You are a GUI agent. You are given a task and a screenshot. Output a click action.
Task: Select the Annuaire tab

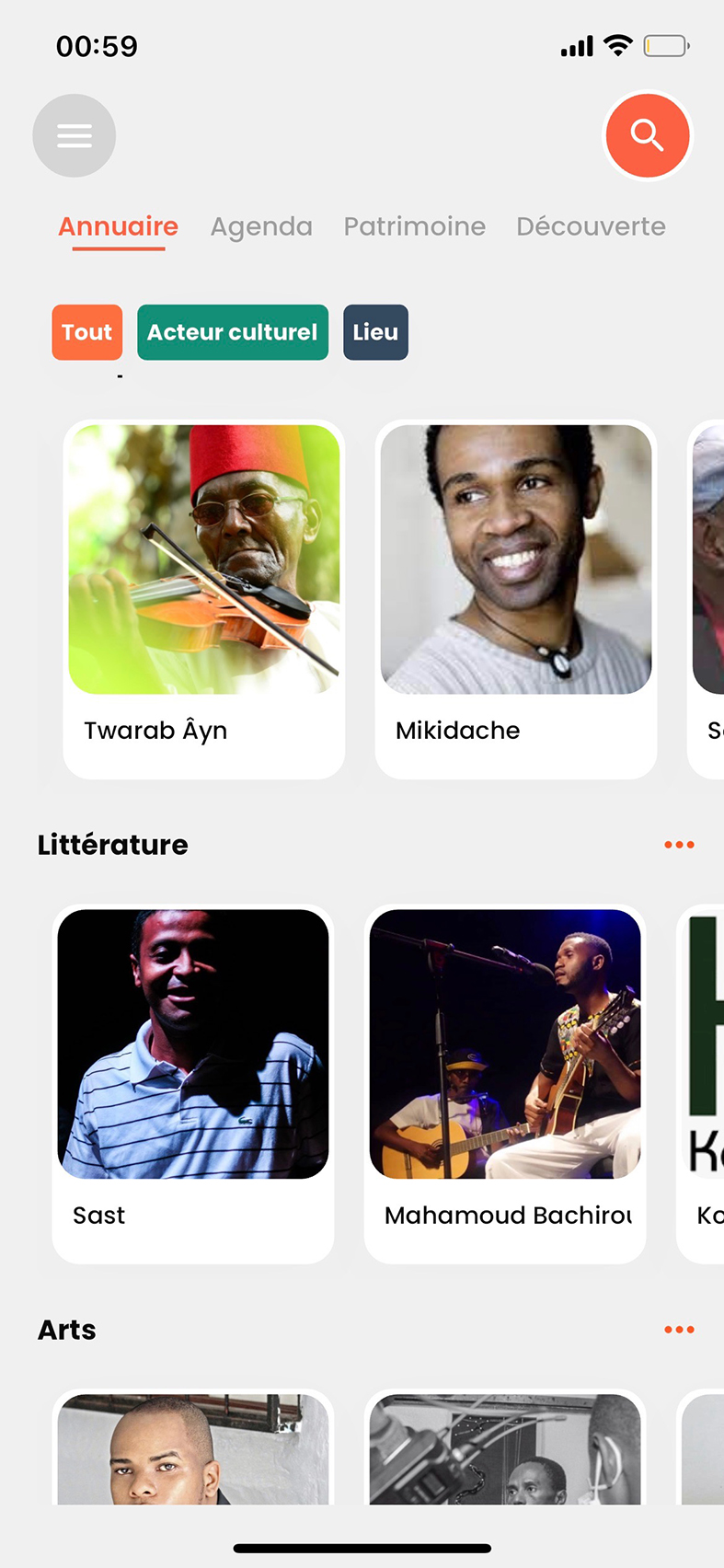119,226
